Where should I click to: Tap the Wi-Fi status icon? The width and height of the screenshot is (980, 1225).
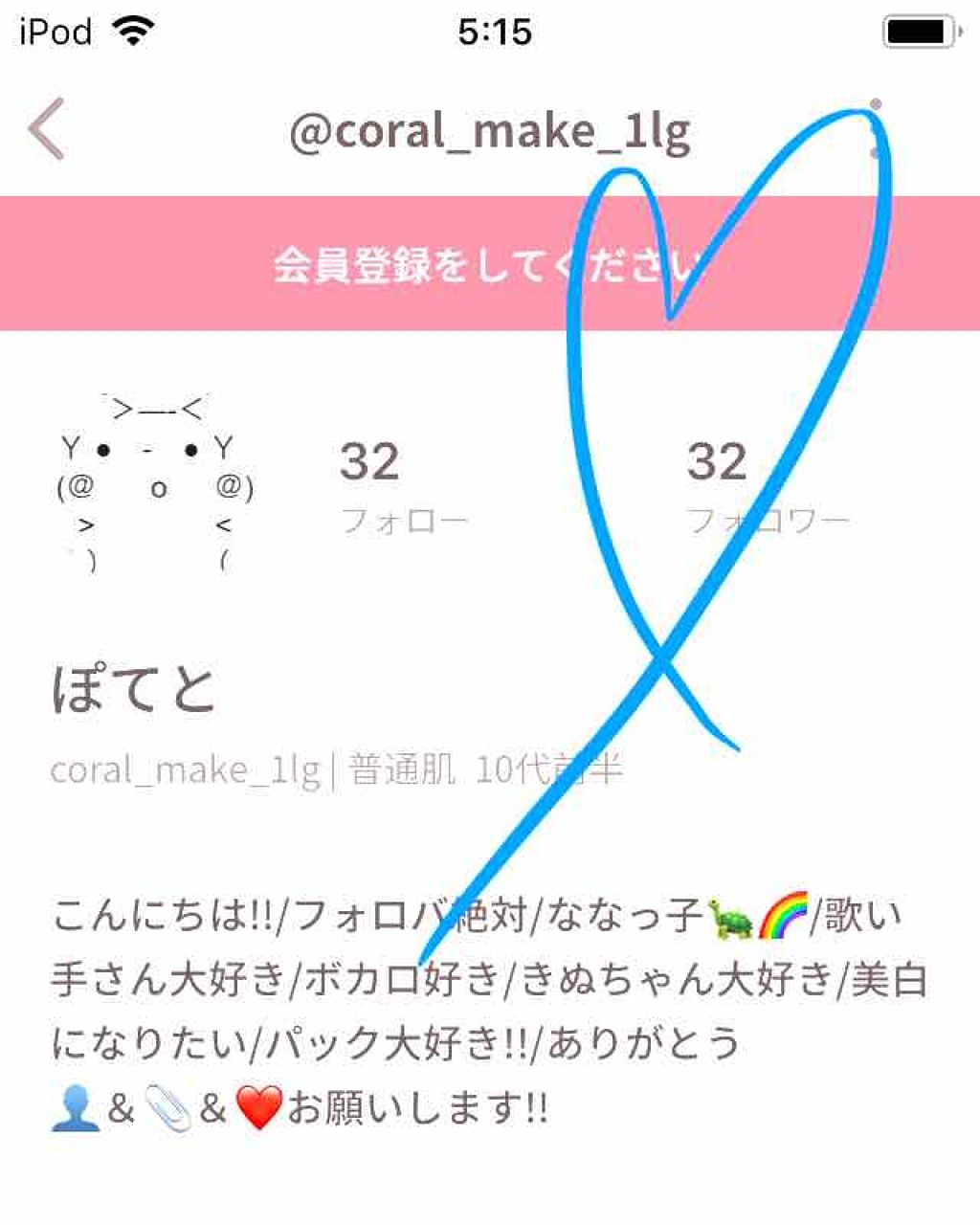click(133, 31)
